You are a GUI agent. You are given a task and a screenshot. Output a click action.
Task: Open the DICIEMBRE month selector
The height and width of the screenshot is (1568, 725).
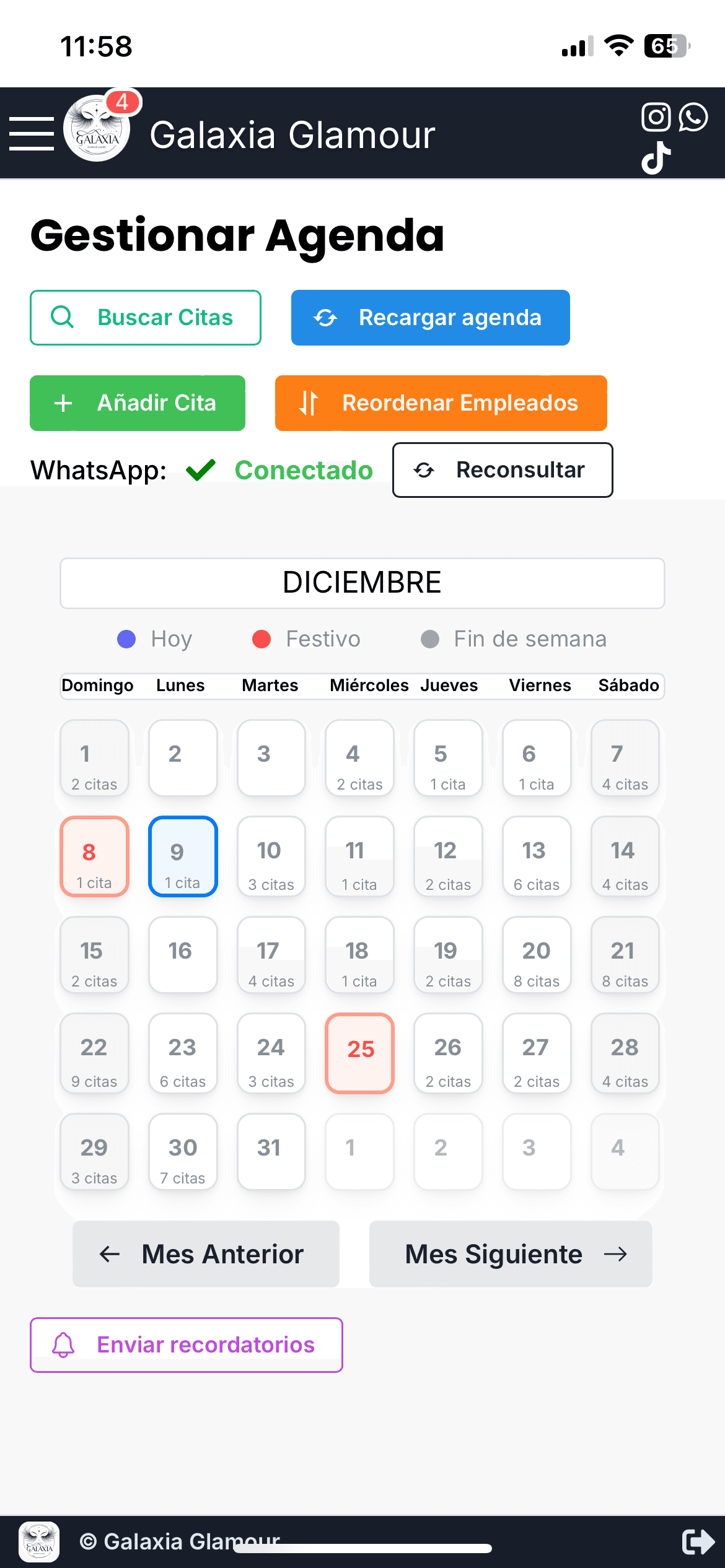pyautogui.click(x=362, y=582)
